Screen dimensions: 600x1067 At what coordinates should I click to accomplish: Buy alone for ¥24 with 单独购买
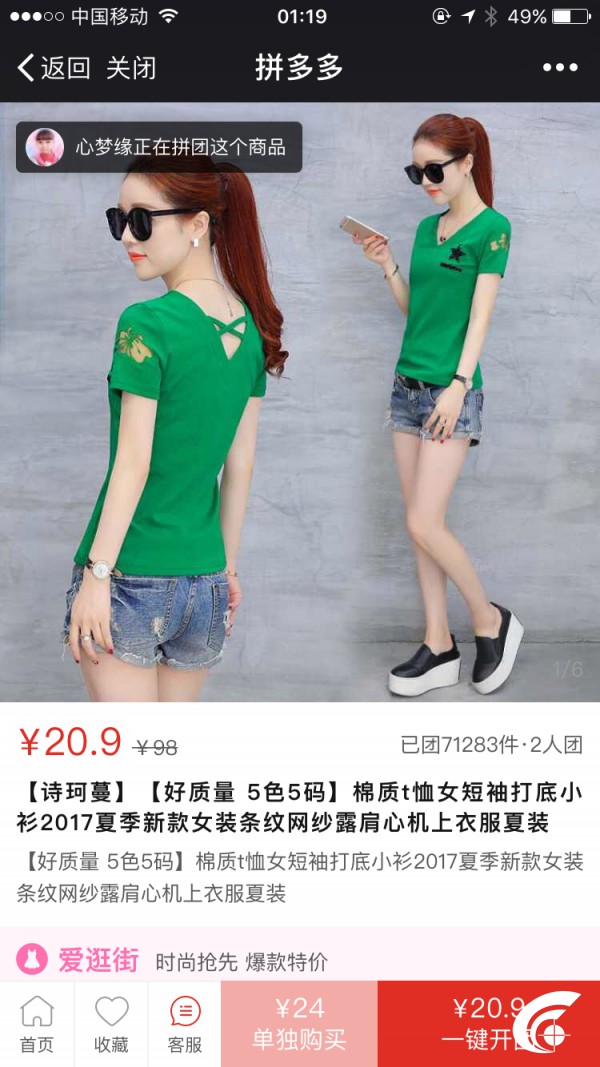(x=299, y=1024)
